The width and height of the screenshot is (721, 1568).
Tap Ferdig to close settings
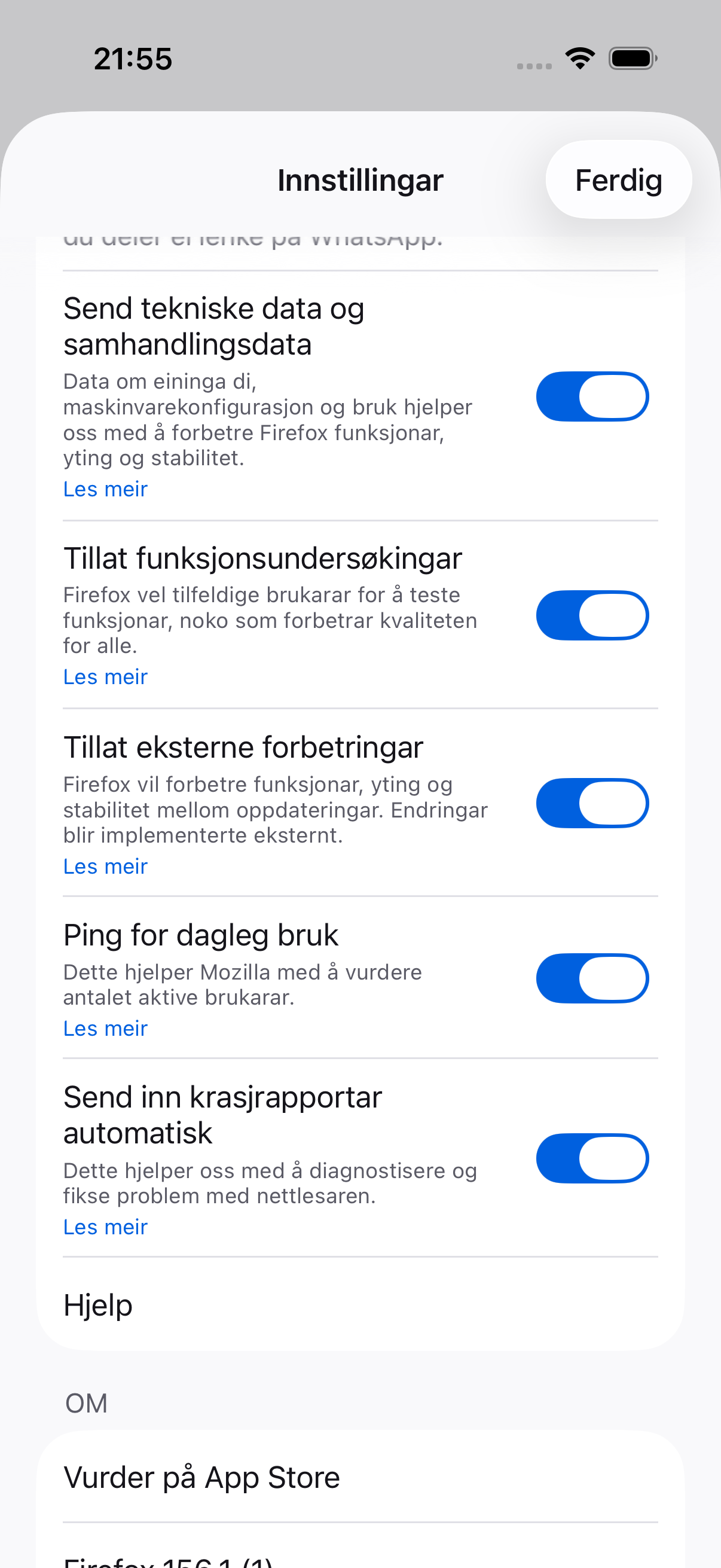(x=618, y=180)
